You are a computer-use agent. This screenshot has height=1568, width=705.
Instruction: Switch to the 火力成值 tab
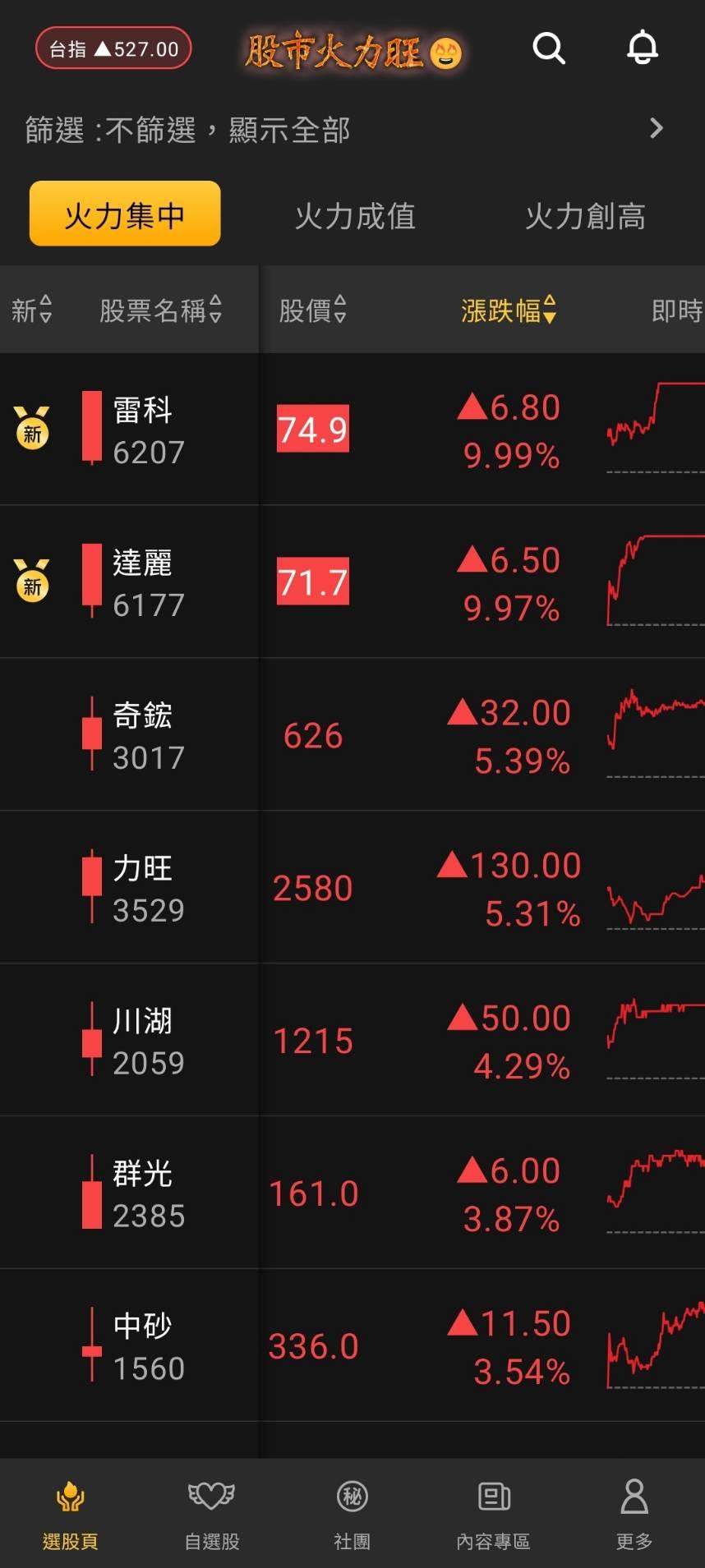click(x=355, y=216)
